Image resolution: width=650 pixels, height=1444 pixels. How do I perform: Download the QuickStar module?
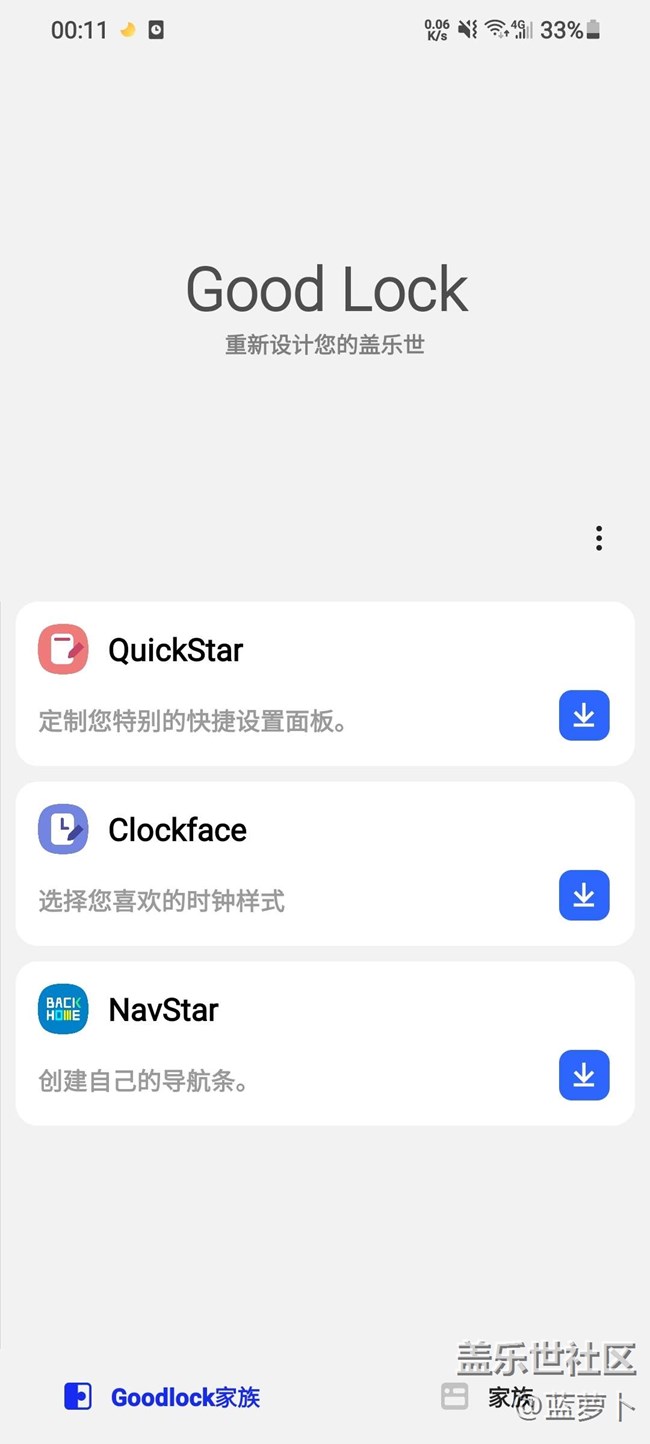(583, 716)
